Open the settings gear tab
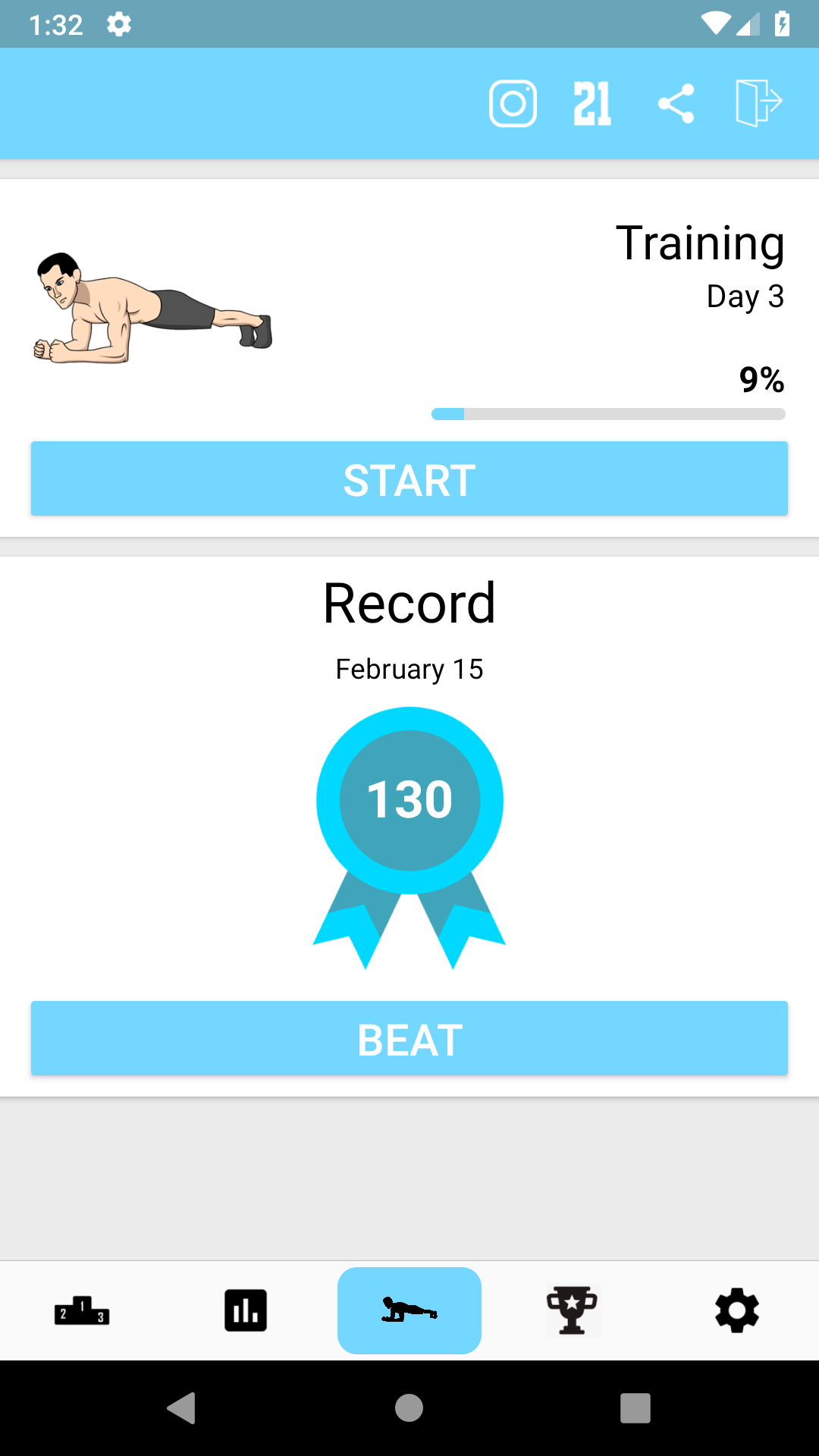This screenshot has width=819, height=1456. pos(737,1310)
